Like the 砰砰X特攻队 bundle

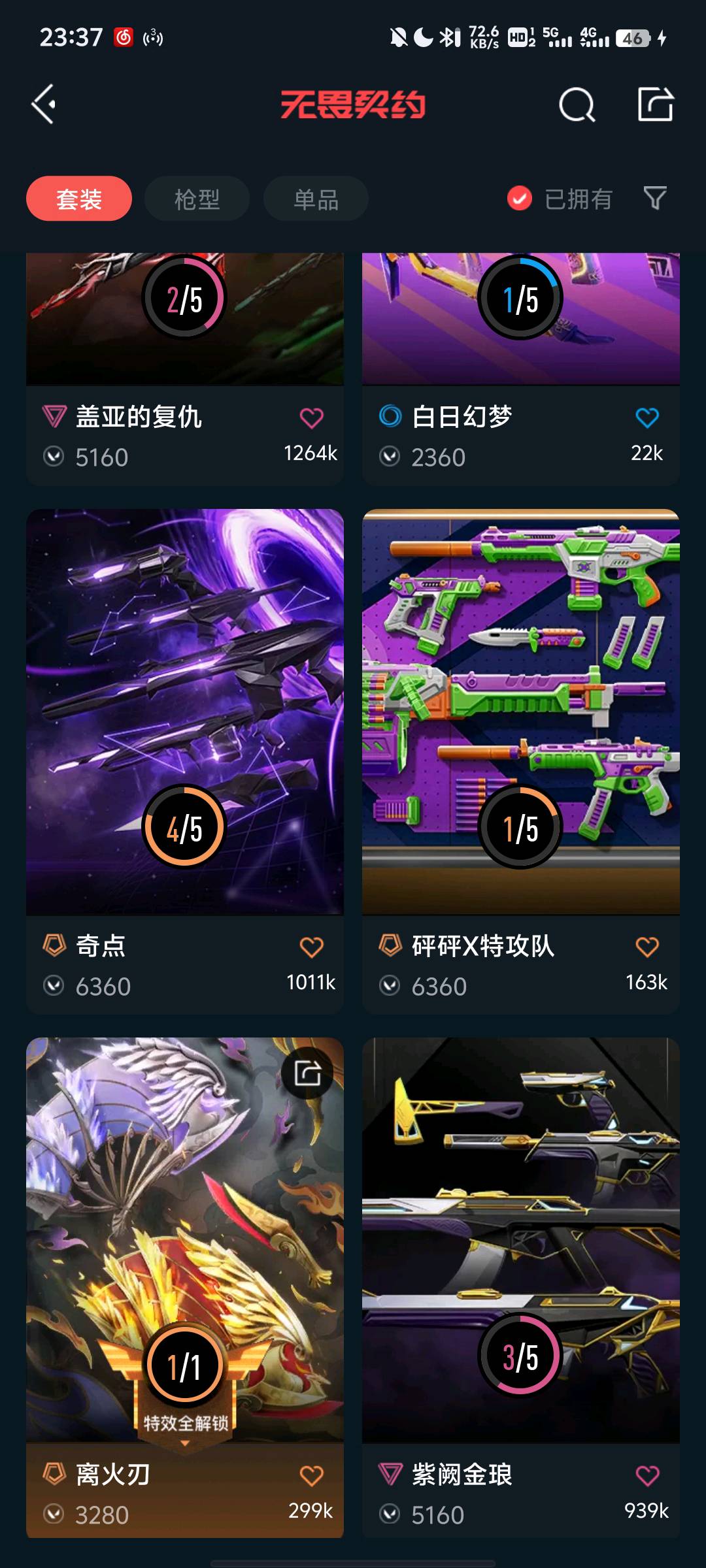click(x=647, y=947)
